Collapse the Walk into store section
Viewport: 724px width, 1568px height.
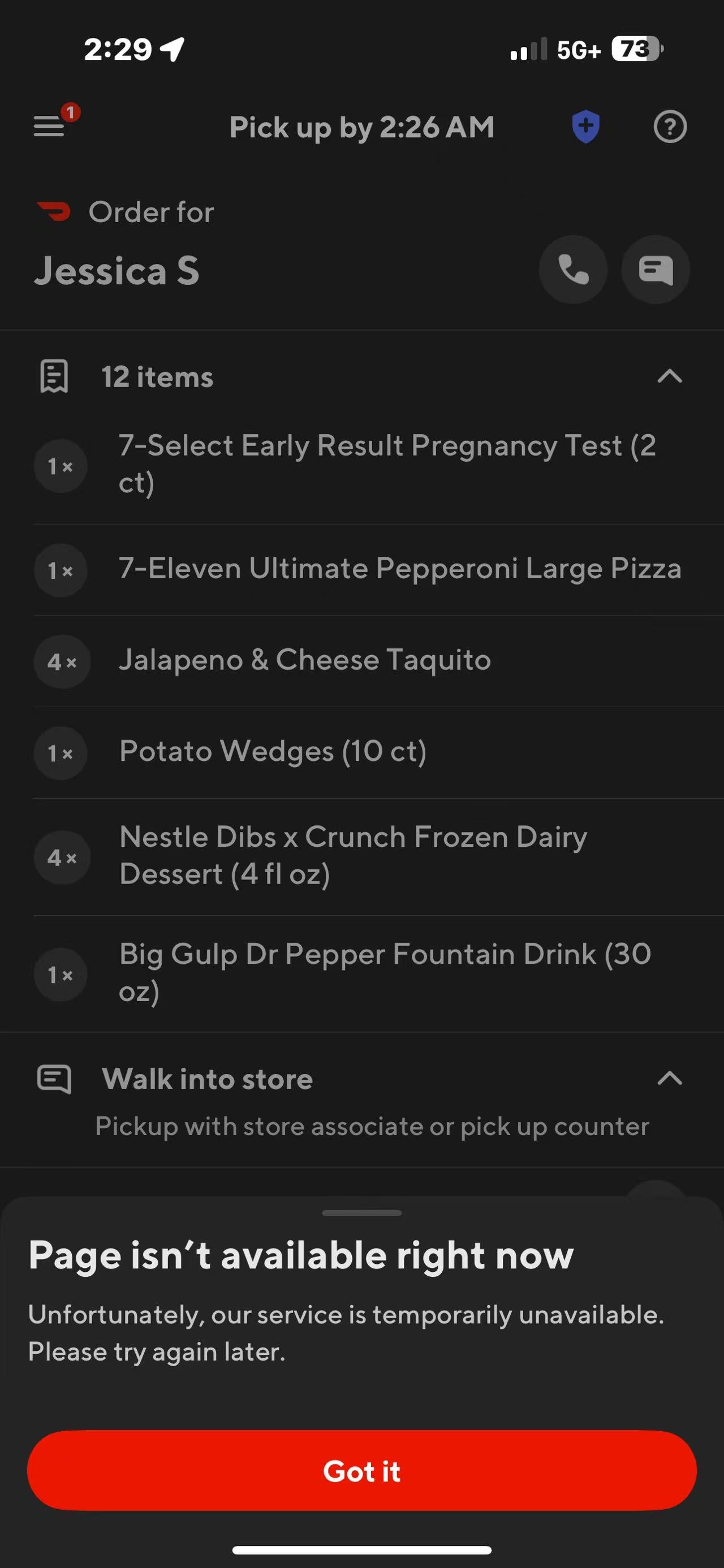pos(669,1078)
